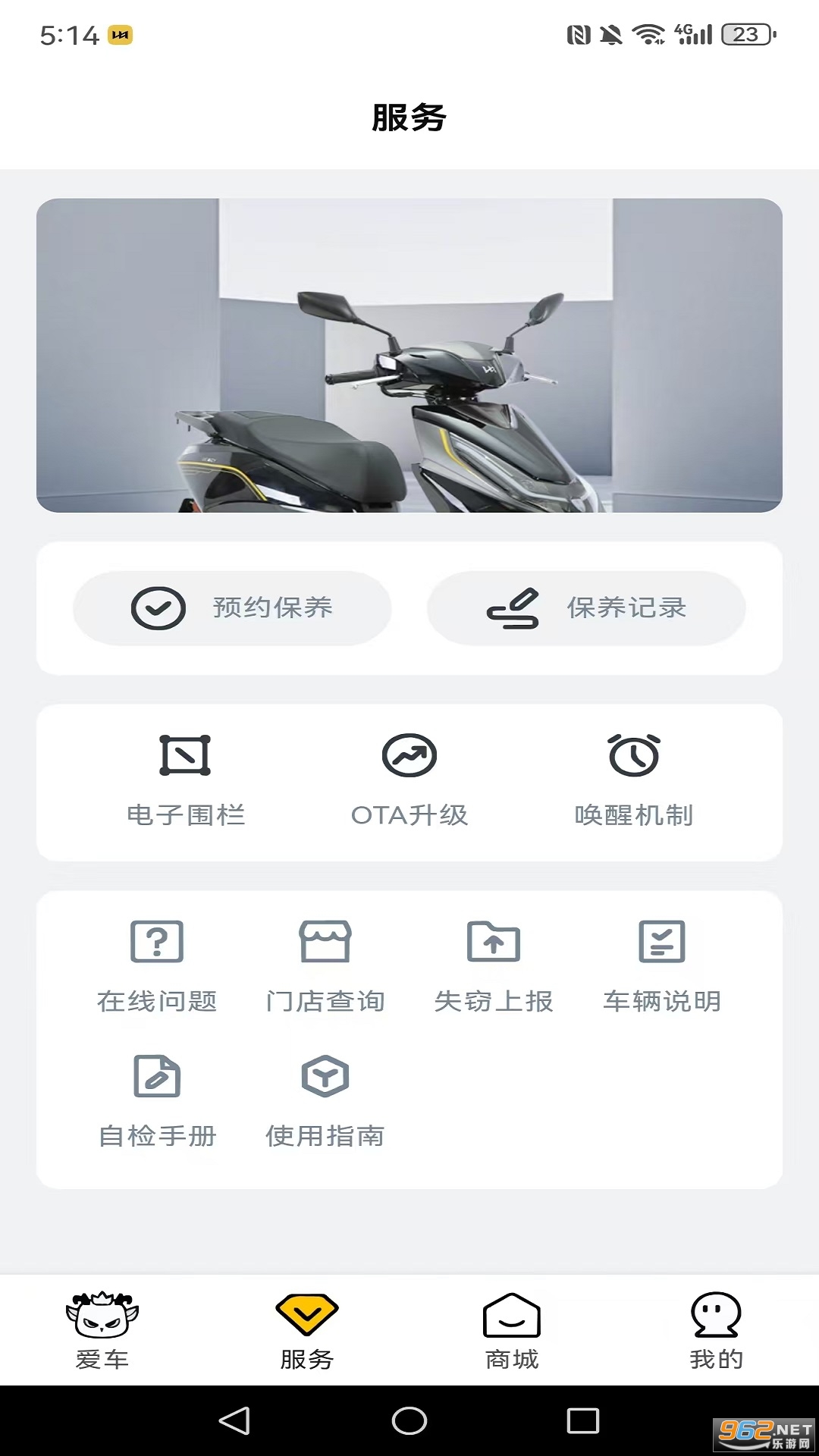Switch to the 我的 tab

click(x=717, y=1331)
